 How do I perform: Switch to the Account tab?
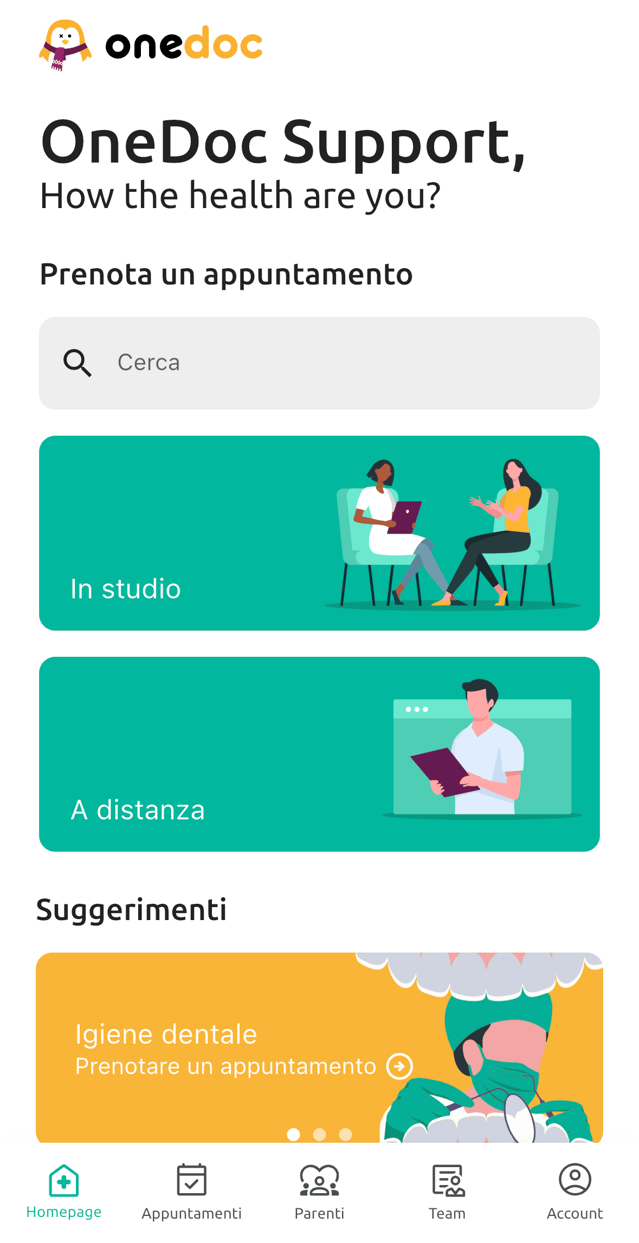[x=574, y=1192]
